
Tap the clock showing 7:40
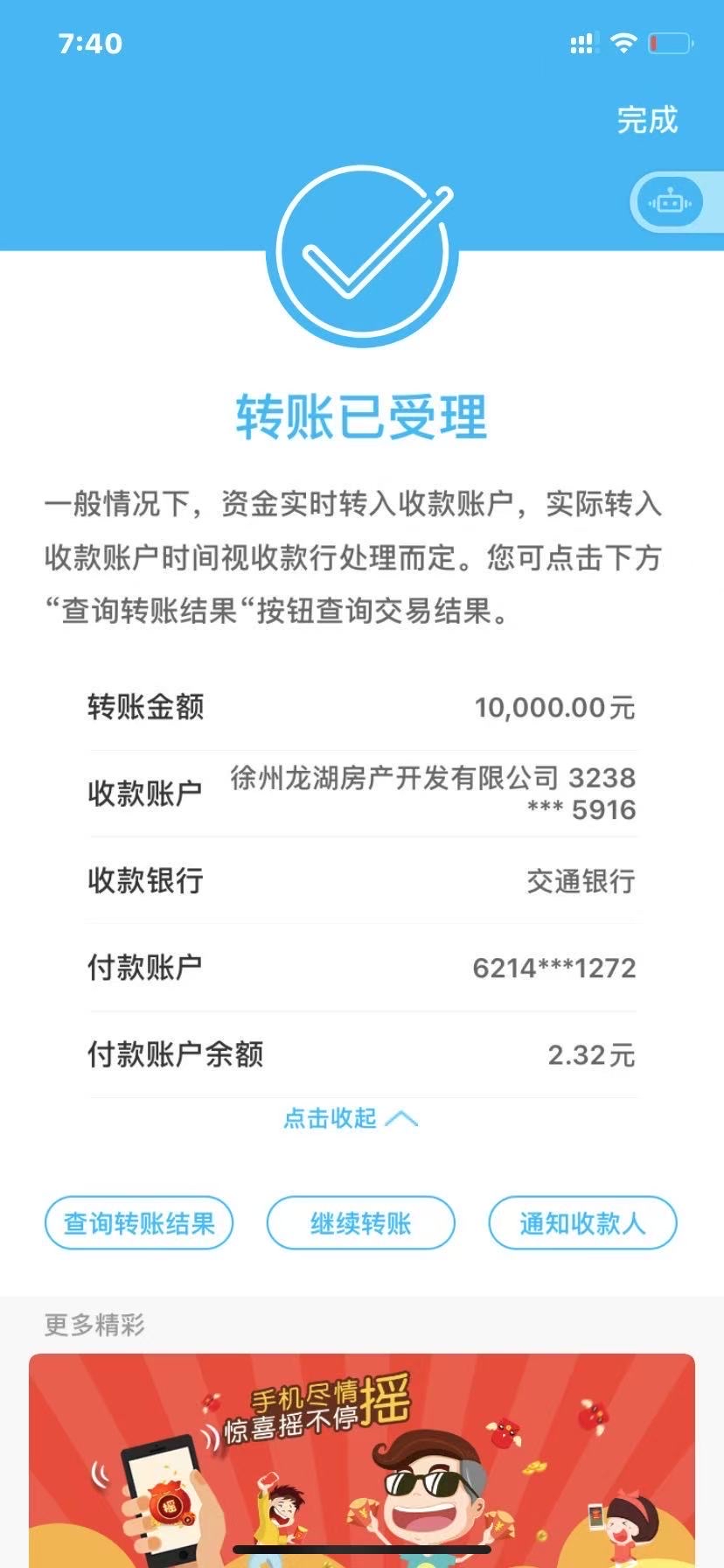[91, 43]
